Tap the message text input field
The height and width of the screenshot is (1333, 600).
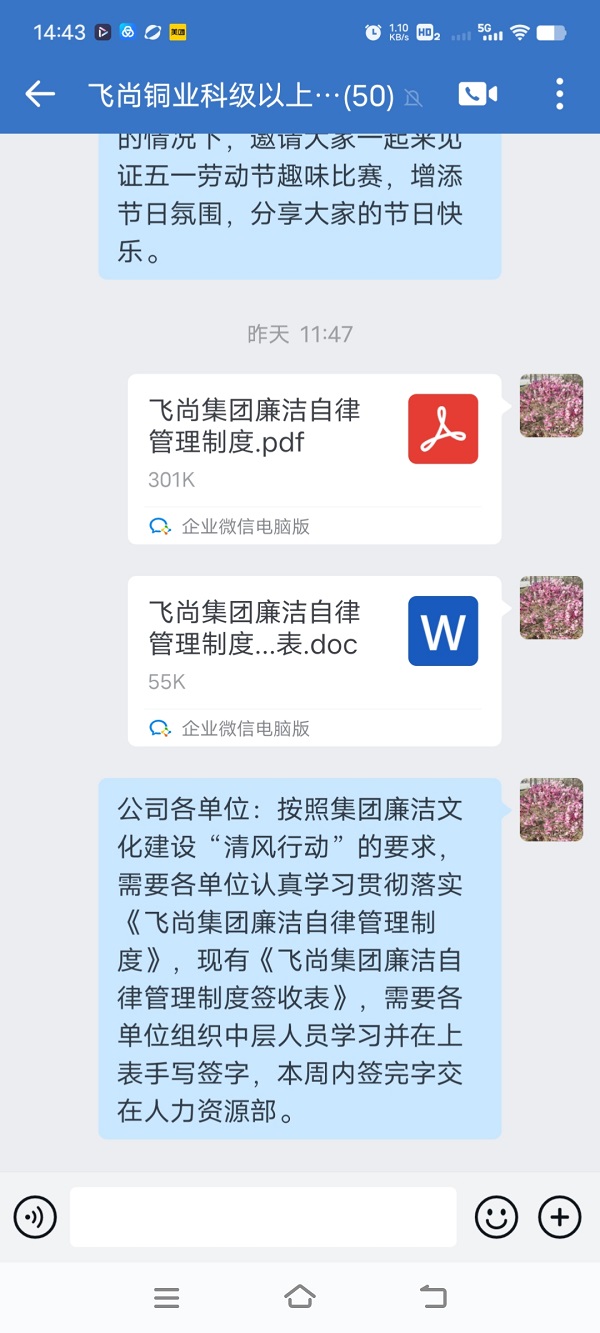(x=263, y=1217)
